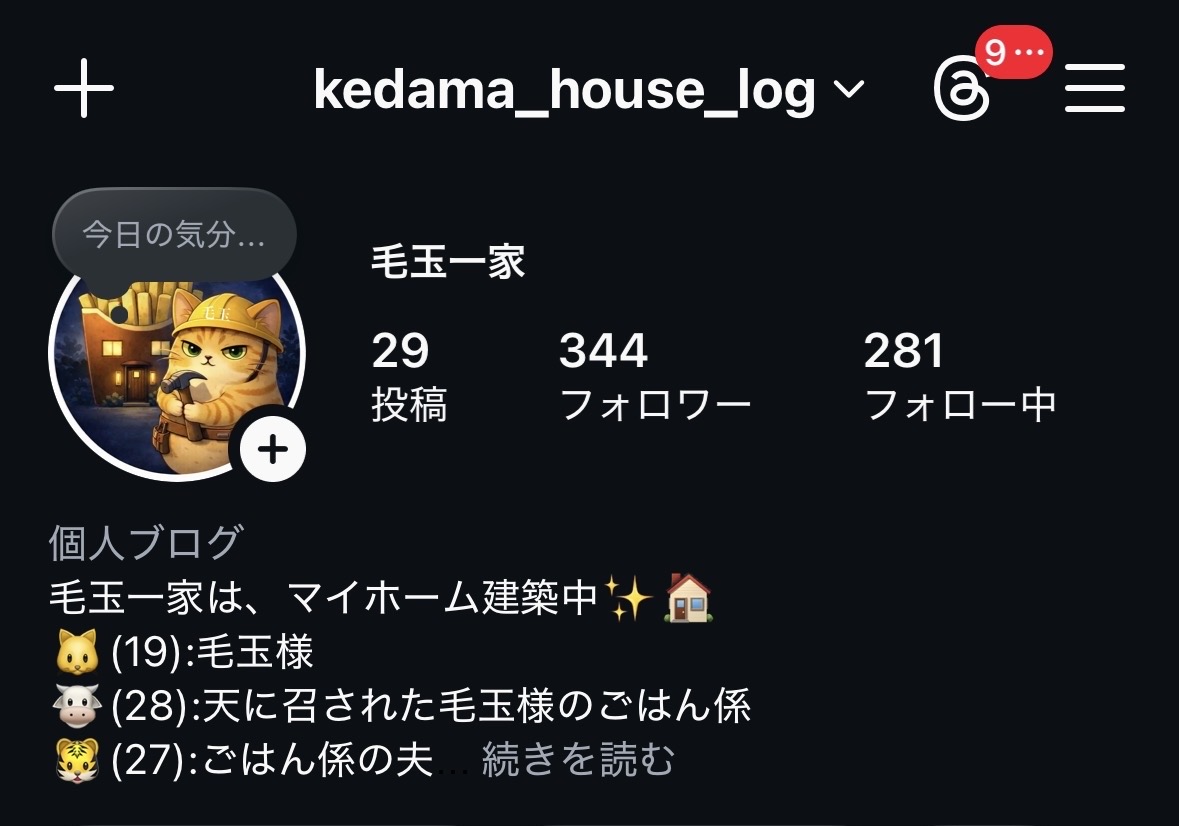Open the three-line menu
The width and height of the screenshot is (1179, 826).
1095,89
